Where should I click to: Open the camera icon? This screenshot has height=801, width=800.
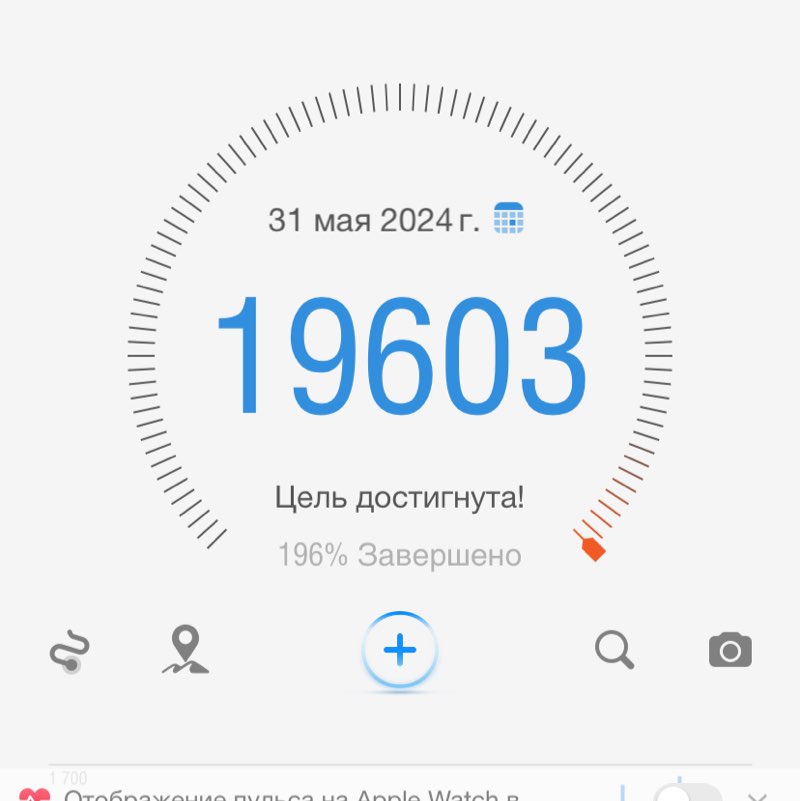point(729,650)
